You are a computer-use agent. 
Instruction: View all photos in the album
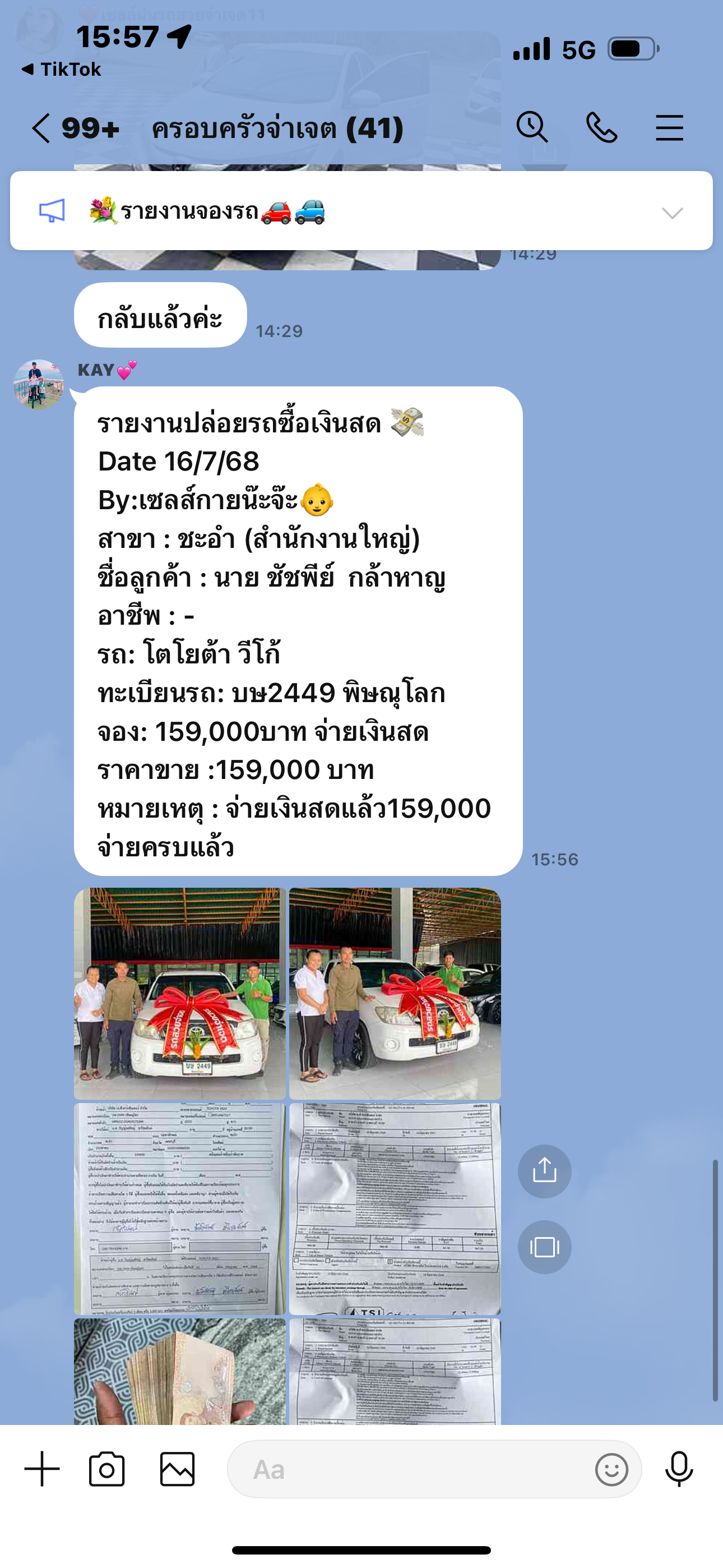click(544, 1247)
